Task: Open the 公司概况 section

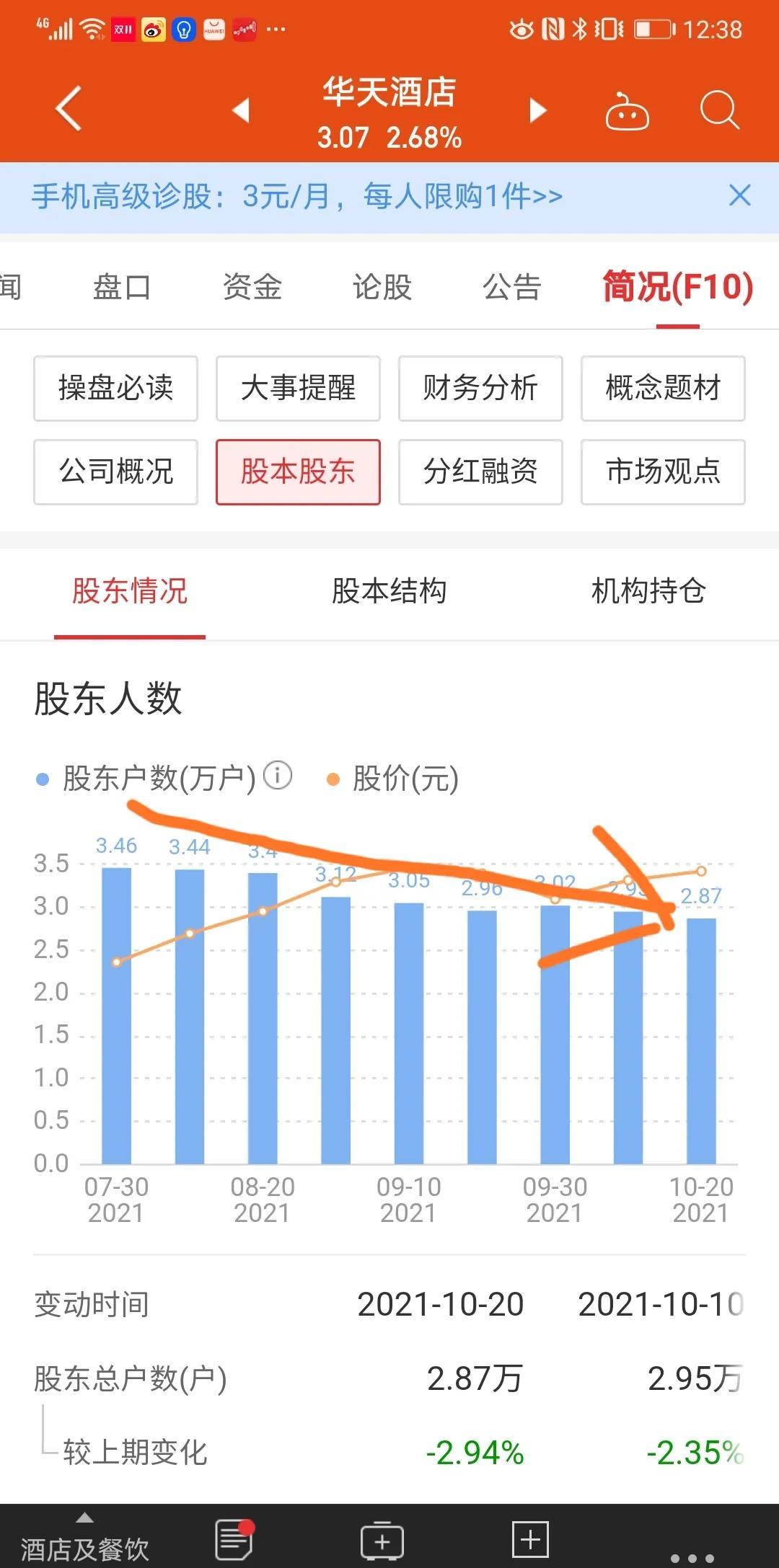Action: click(115, 471)
